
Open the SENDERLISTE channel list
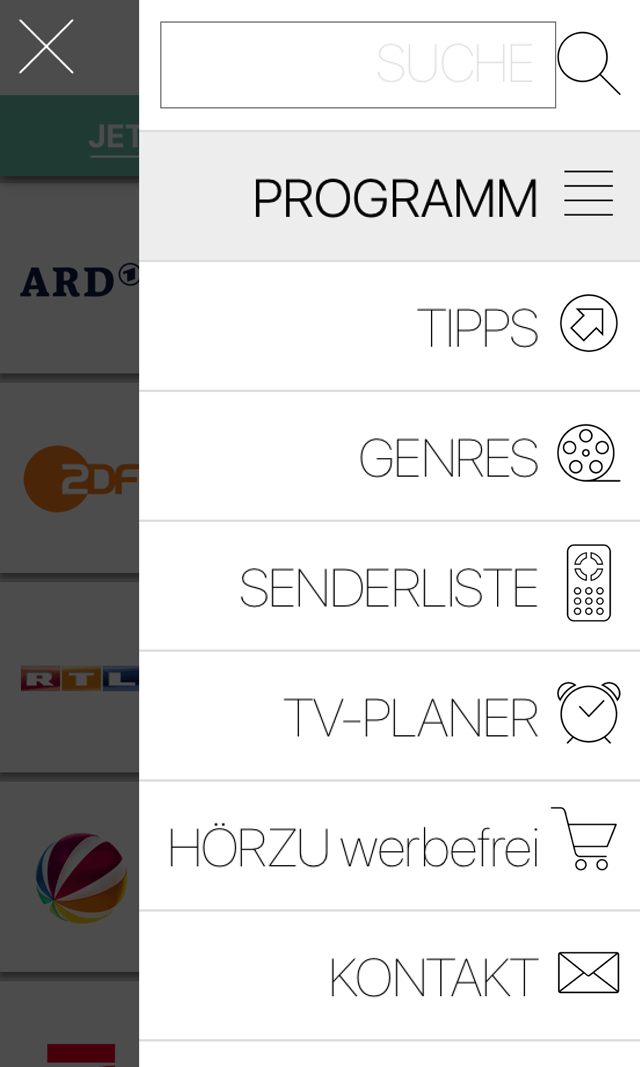[389, 587]
